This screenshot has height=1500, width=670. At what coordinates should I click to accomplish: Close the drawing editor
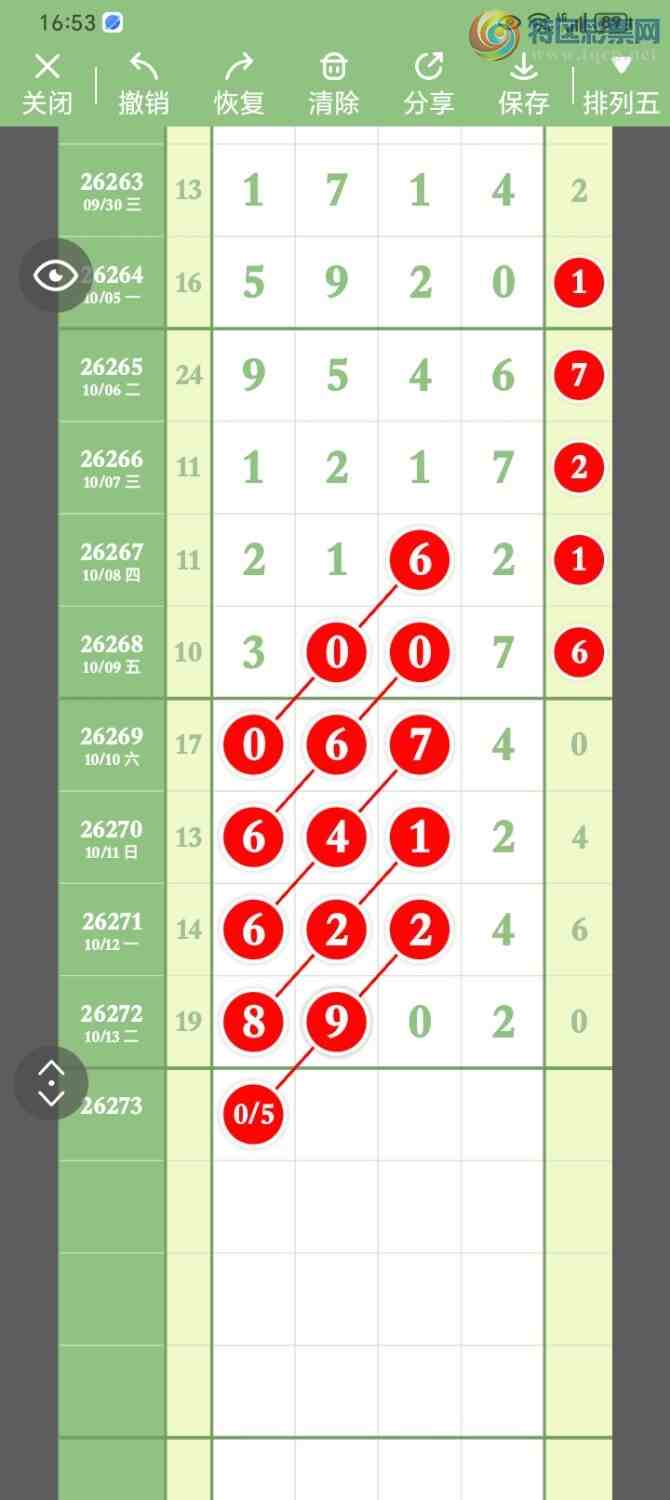click(47, 84)
